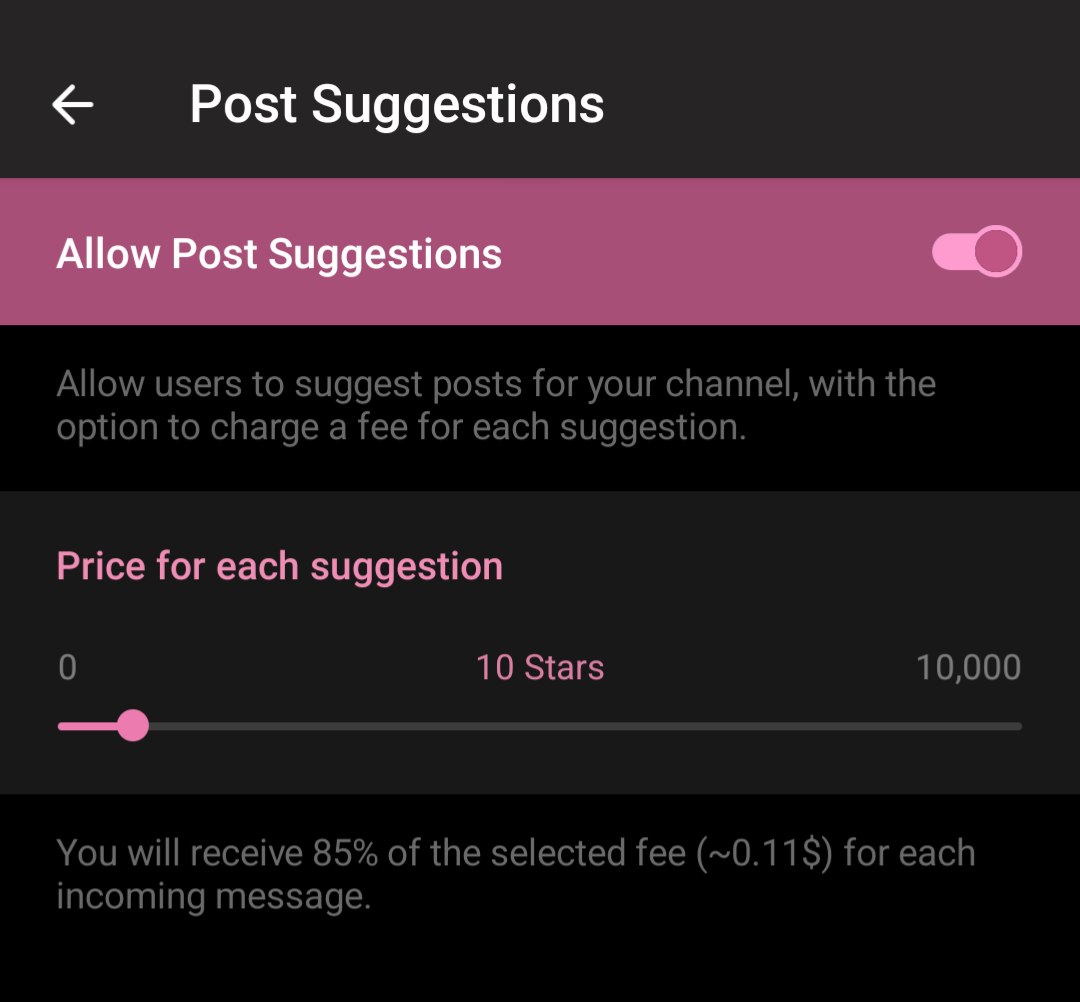Disable Allow Post Suggestions switch
The image size is (1080, 1002).
[x=976, y=252]
